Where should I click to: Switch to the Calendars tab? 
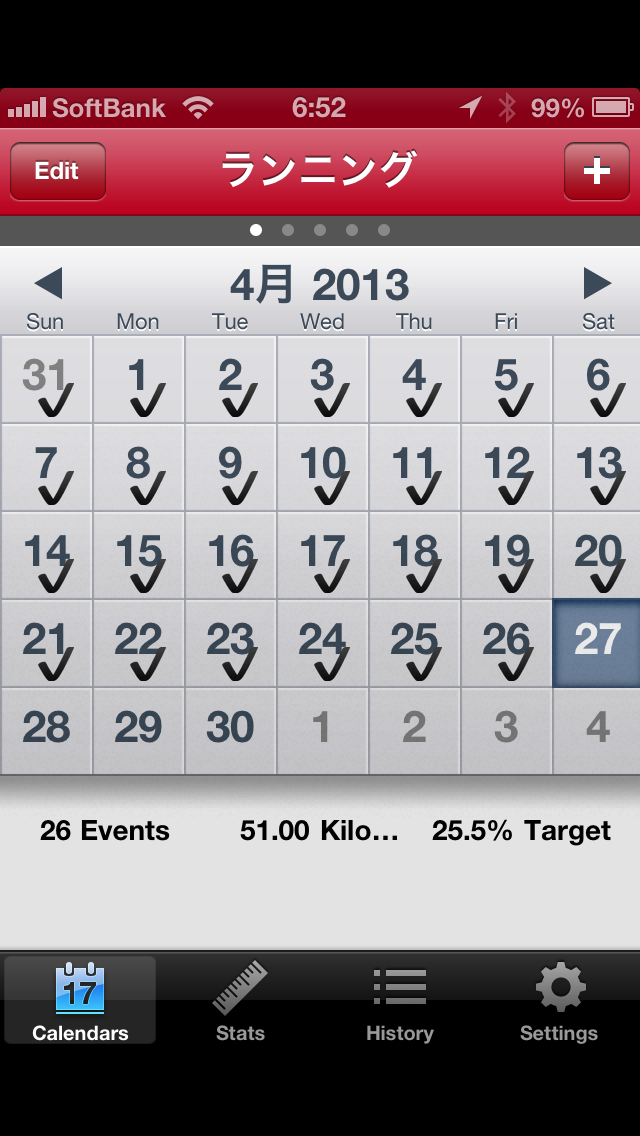click(80, 1001)
